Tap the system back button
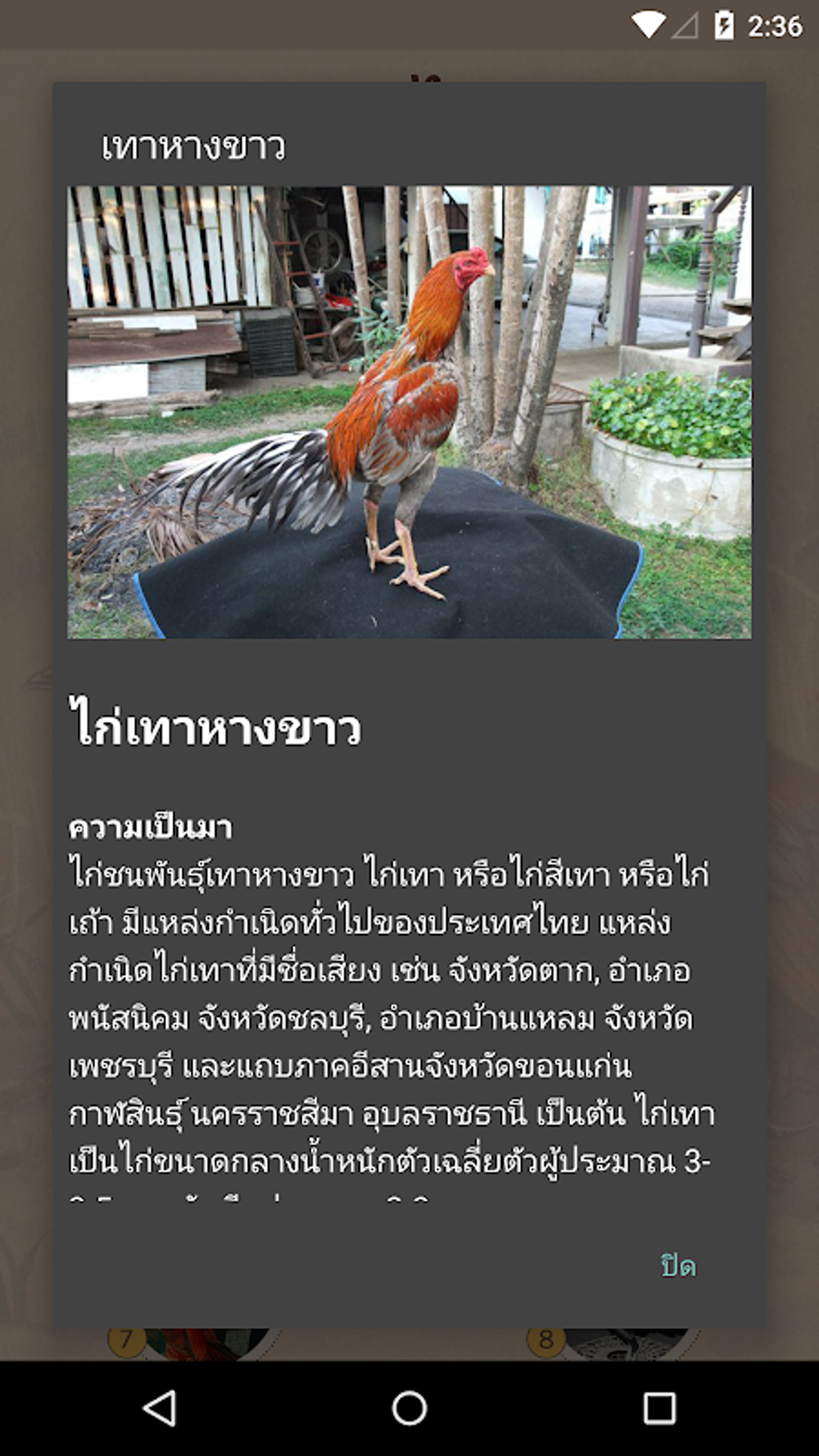Screen dimensions: 819x1456 159,1408
